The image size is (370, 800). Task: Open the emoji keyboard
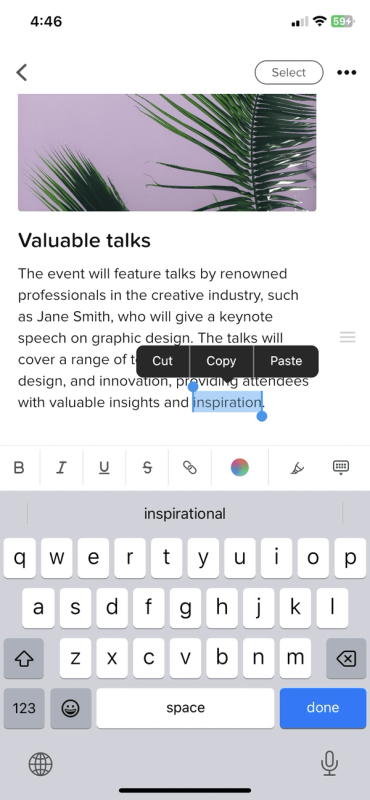pyautogui.click(x=70, y=708)
